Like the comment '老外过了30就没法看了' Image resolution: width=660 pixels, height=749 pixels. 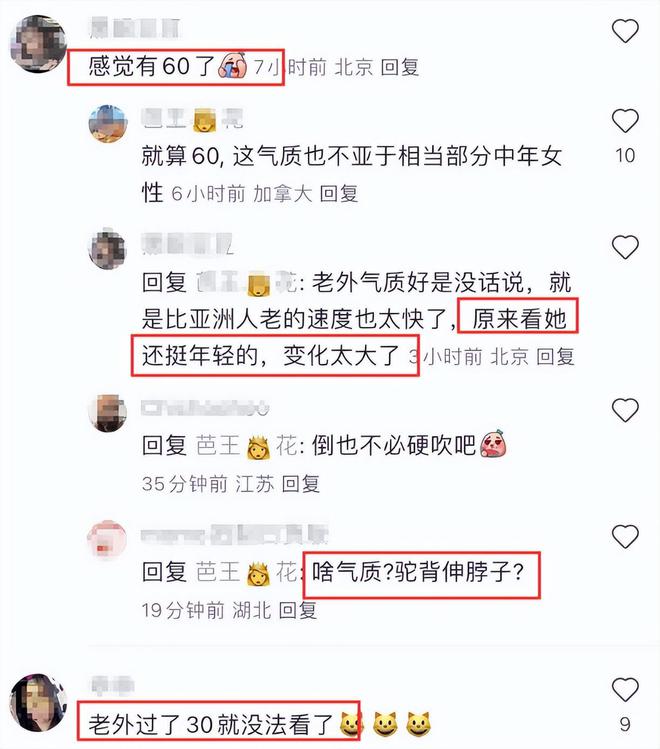click(x=625, y=689)
